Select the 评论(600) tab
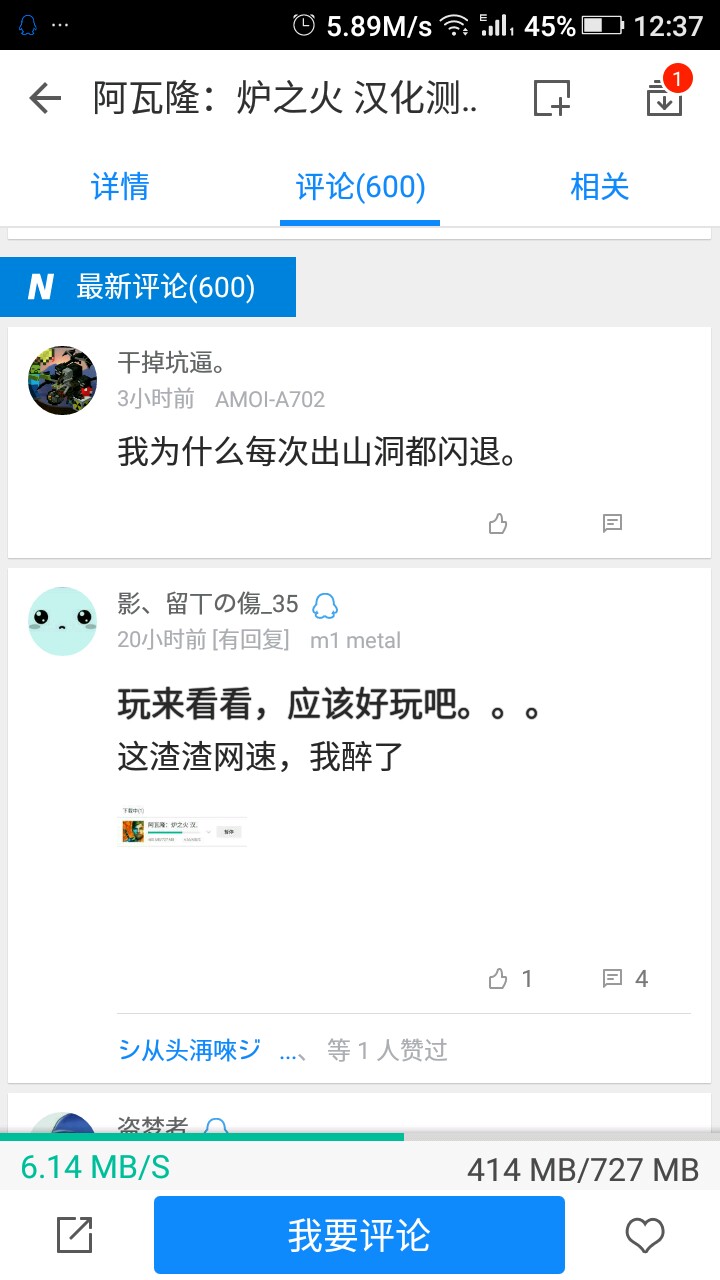Screen dimensions: 720x1280 (360, 187)
